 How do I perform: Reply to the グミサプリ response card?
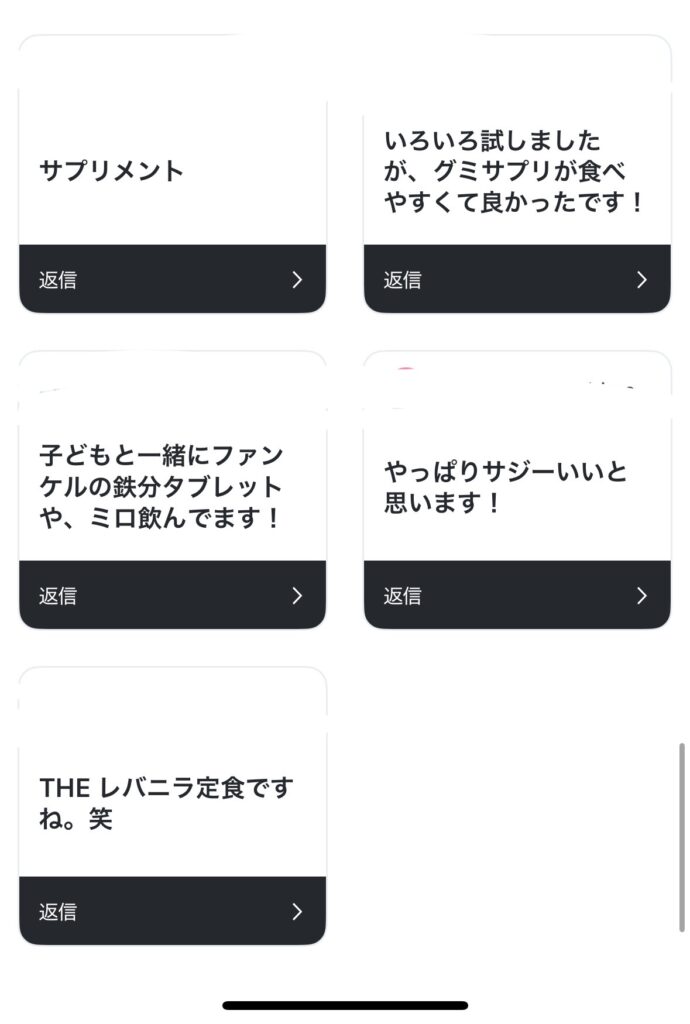point(516,279)
